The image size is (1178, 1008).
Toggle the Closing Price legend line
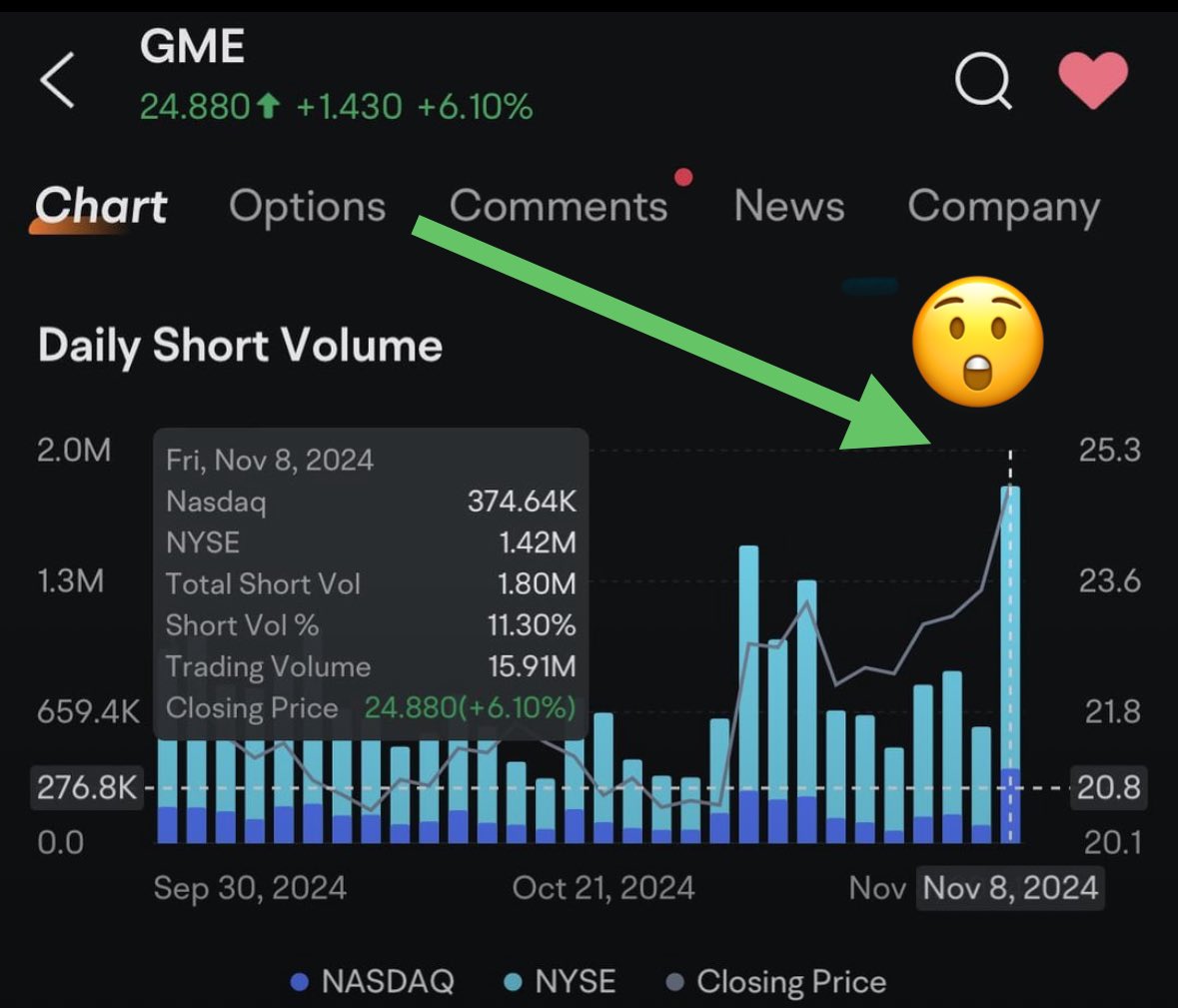pos(776,981)
